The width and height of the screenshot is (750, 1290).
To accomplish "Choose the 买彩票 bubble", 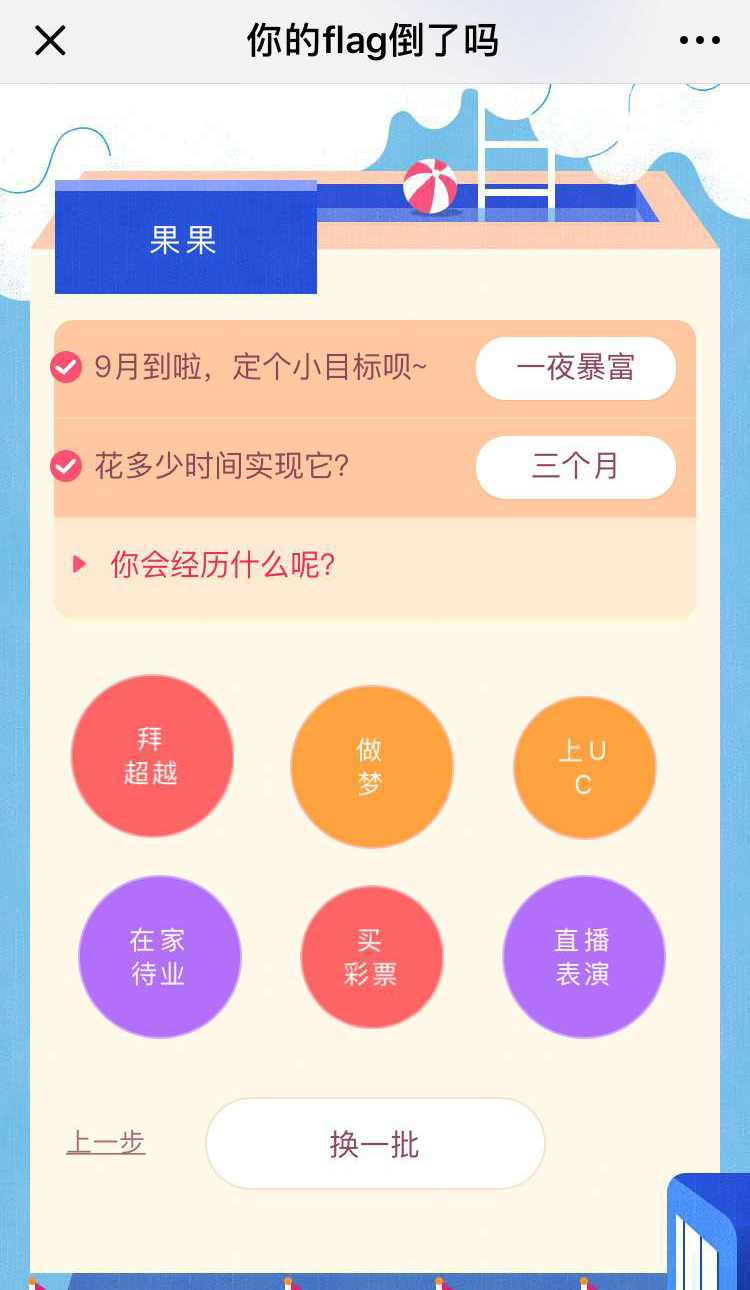I will pos(371,957).
